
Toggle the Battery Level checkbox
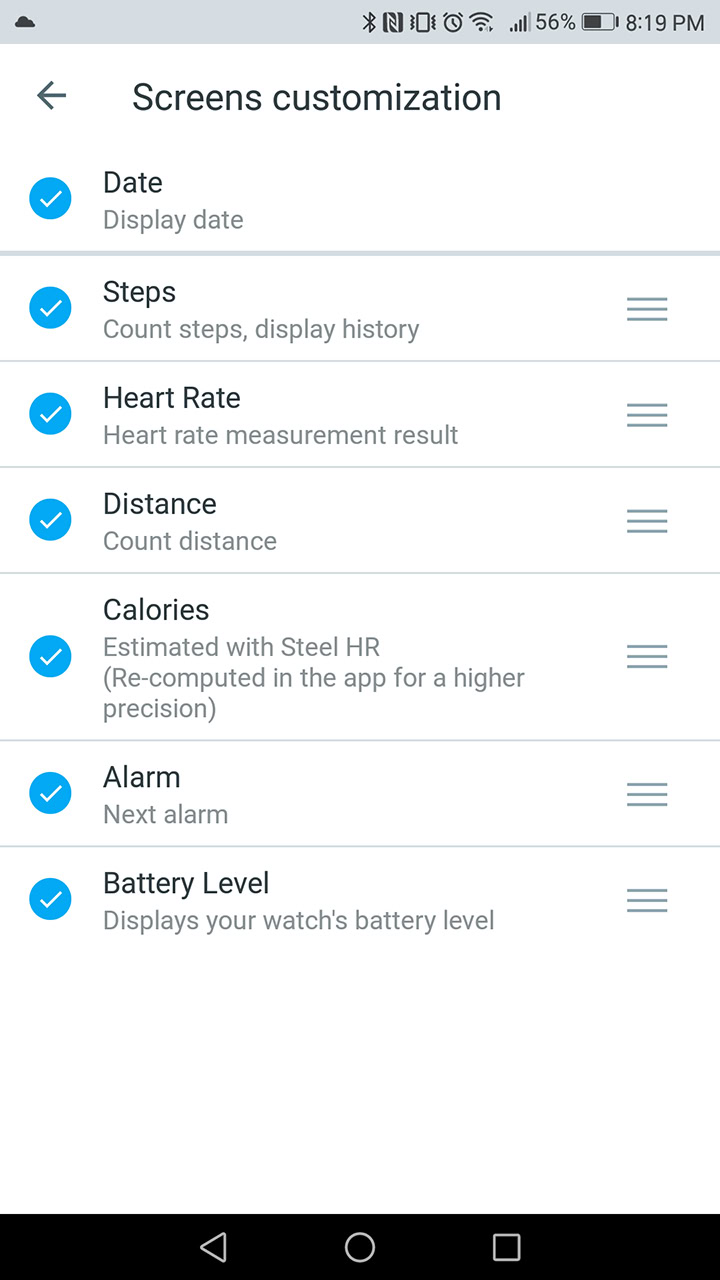(50, 899)
